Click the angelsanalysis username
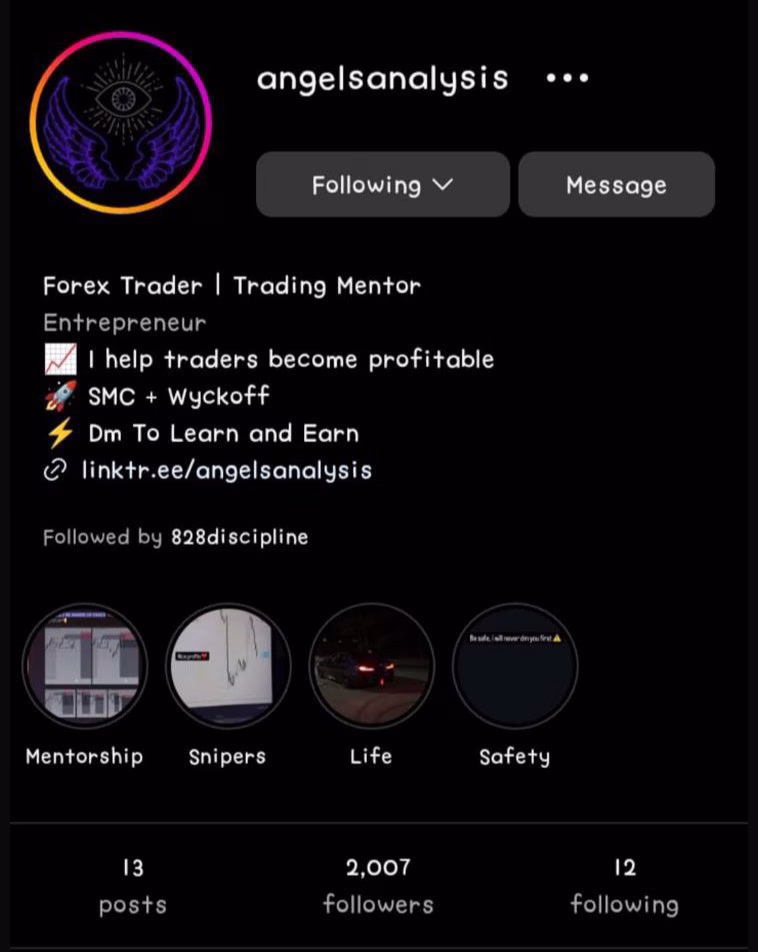Viewport: 758px width, 952px height. click(383, 78)
